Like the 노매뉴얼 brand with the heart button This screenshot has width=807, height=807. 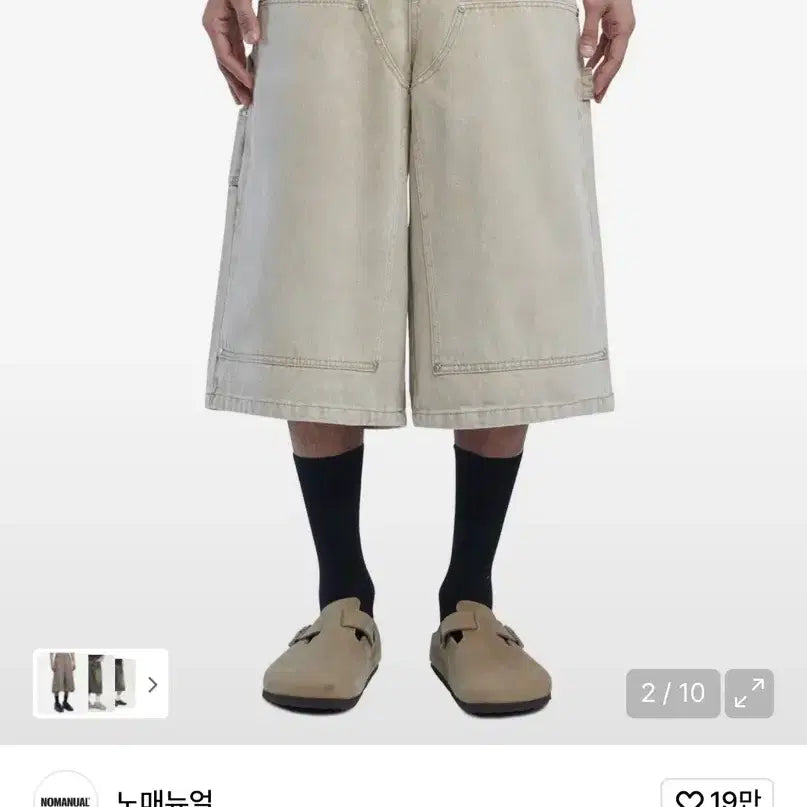[x=716, y=797]
